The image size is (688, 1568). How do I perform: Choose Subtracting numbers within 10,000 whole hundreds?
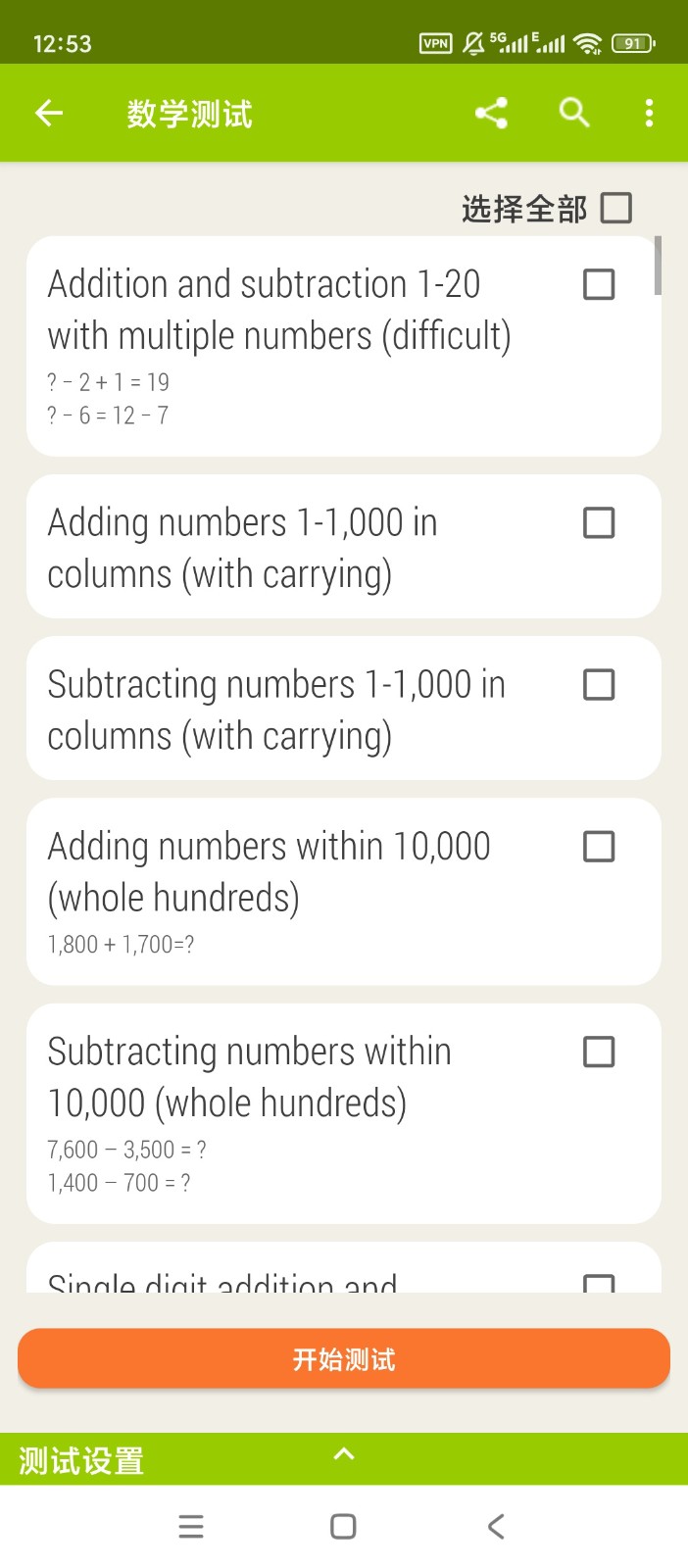[599, 1053]
